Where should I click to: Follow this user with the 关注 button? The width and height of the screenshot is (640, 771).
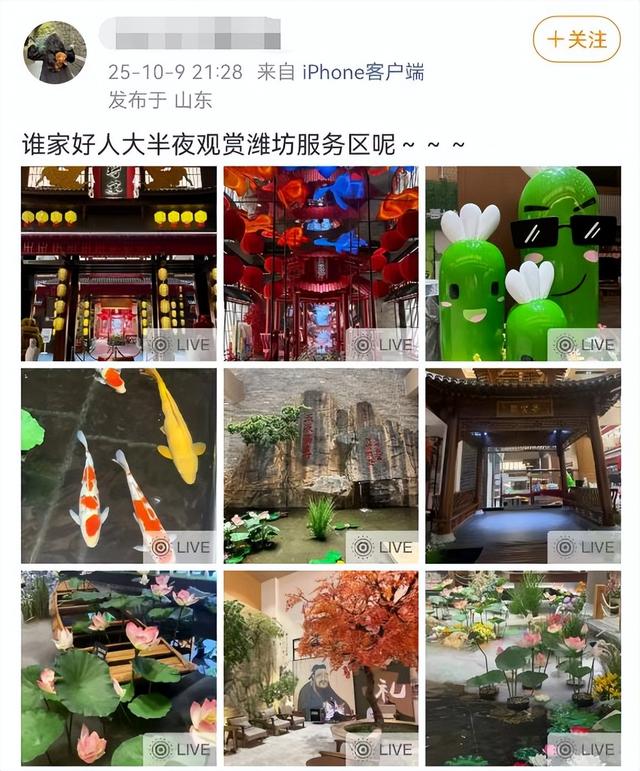pos(578,40)
